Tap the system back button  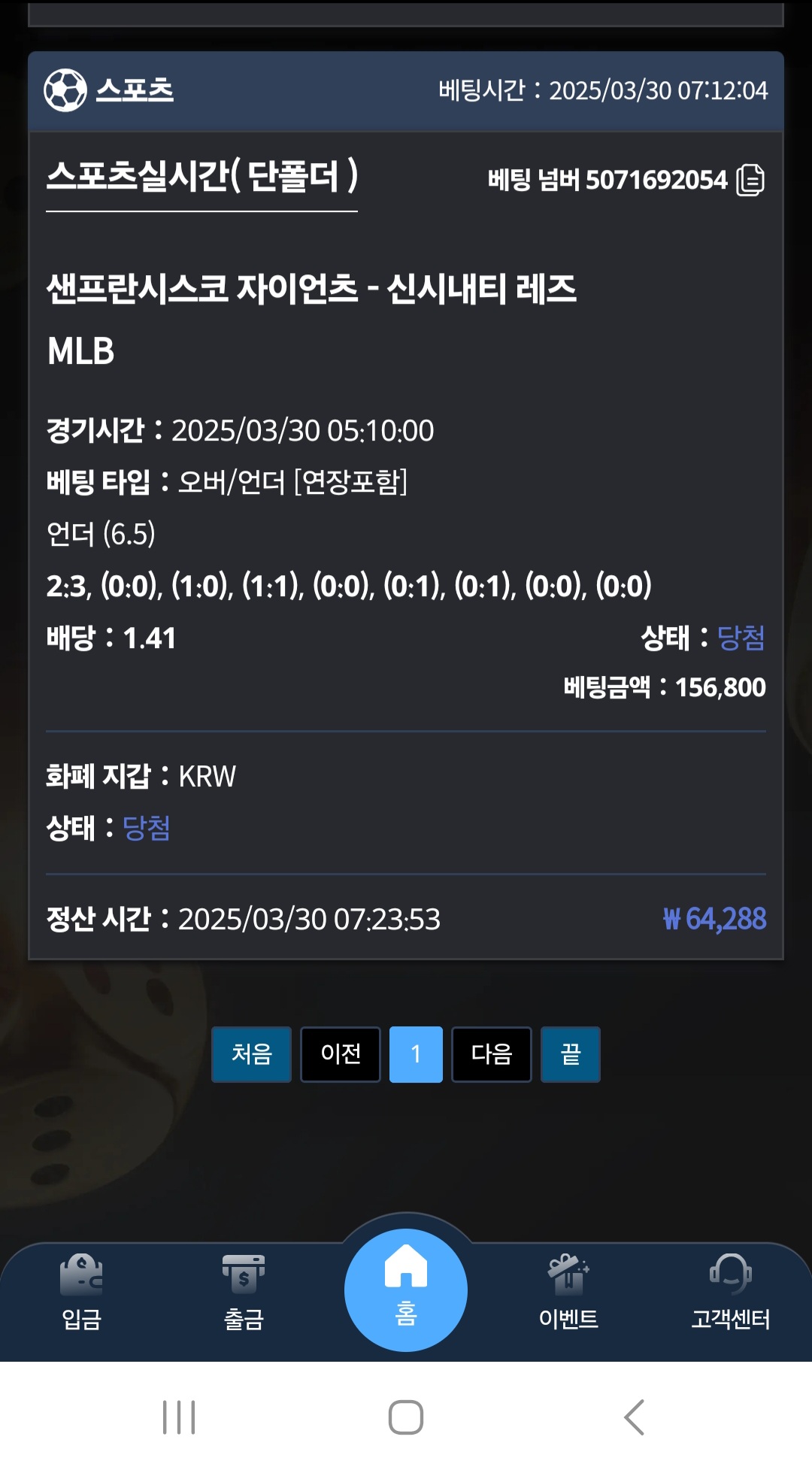634,1417
